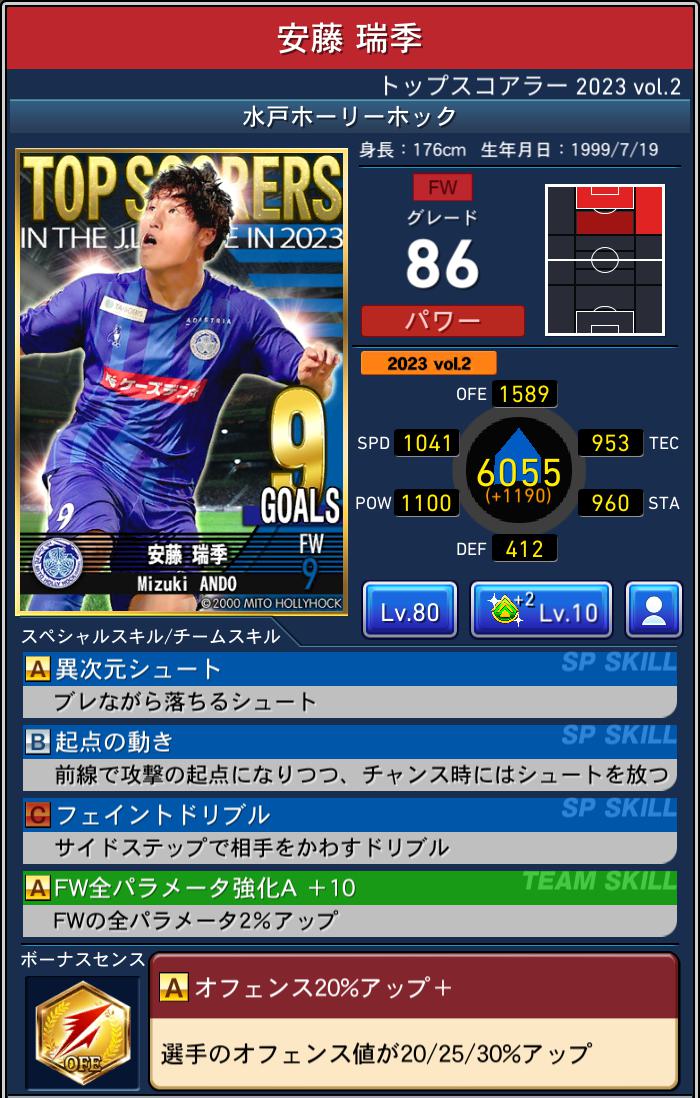Open the 起点の動き skill row
The height and width of the screenshot is (1098, 700).
coord(349,756)
